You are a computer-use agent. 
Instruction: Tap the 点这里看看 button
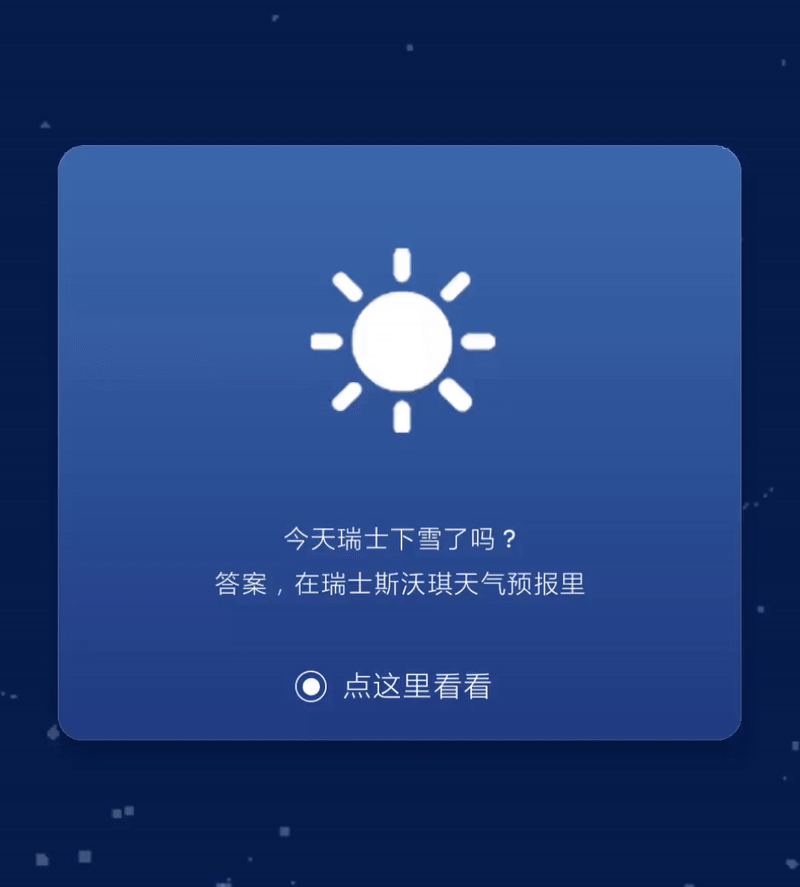click(394, 686)
